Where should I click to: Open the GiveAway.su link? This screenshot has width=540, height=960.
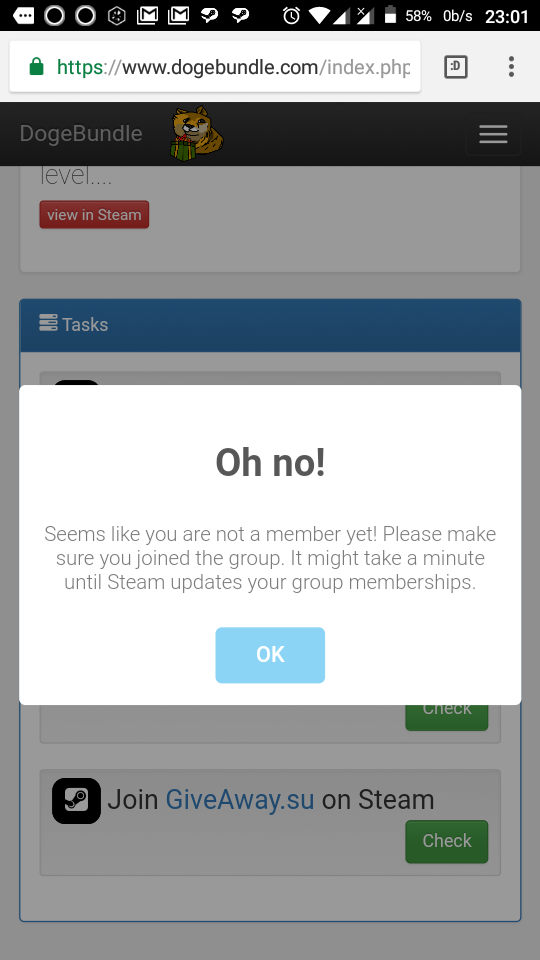tap(240, 800)
